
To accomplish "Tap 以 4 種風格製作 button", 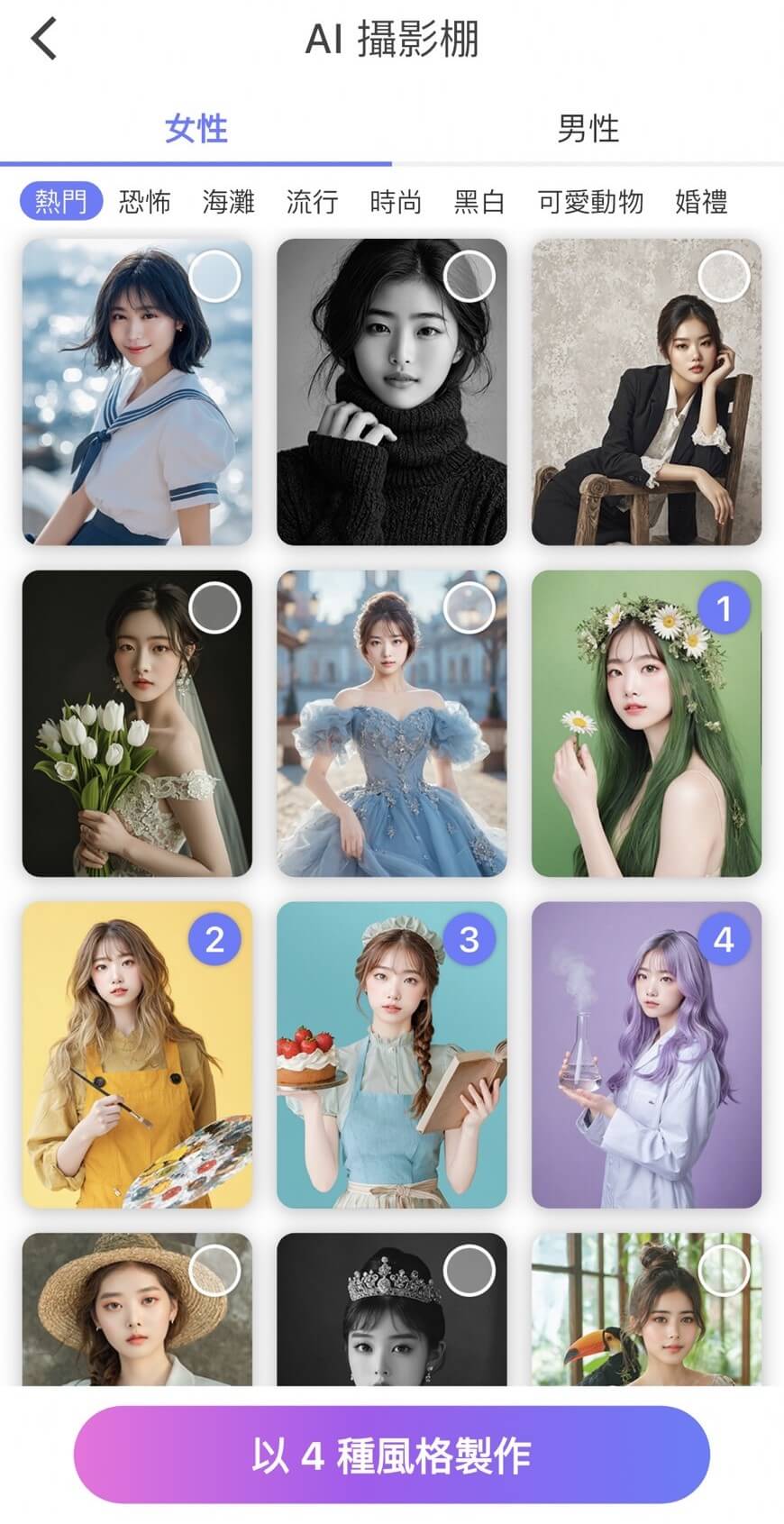I will click(392, 1455).
